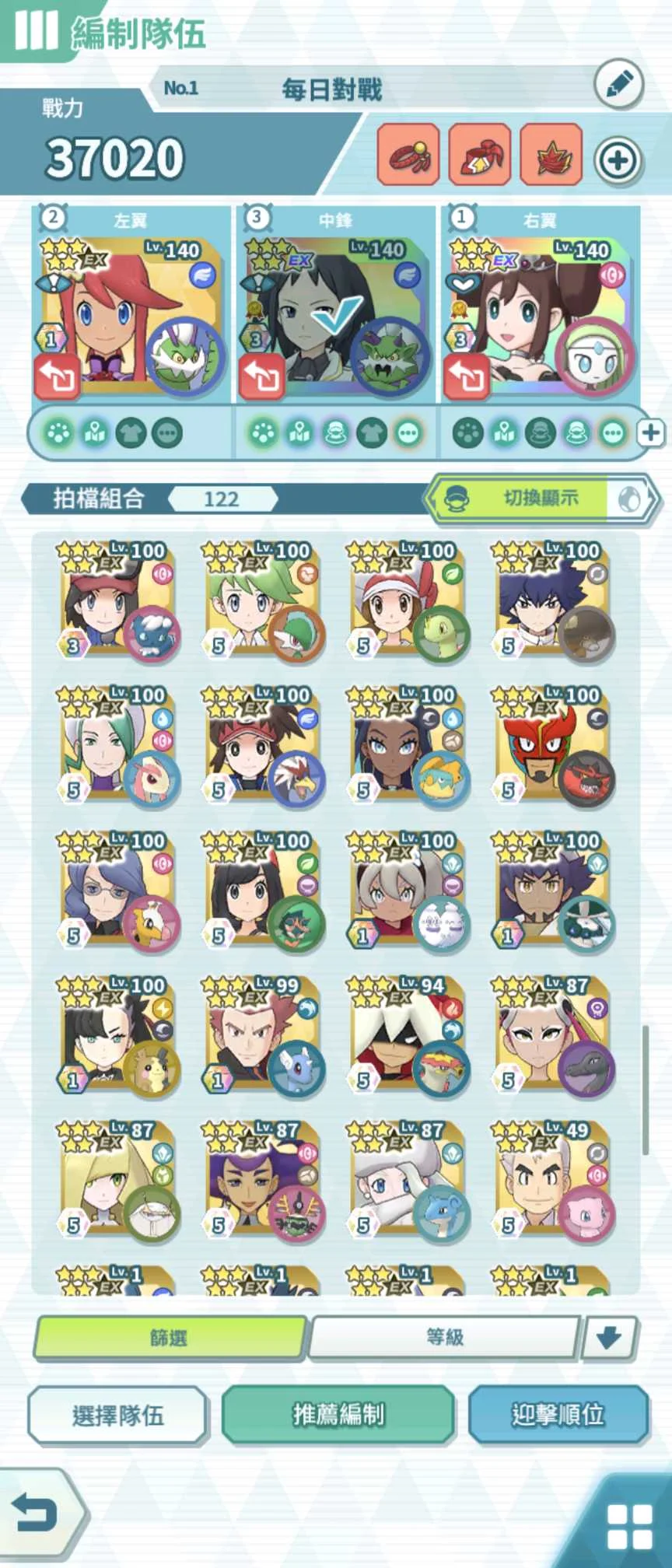Edit the team name with pencil icon
Viewport: 672px width, 1568px height.
pos(618,85)
